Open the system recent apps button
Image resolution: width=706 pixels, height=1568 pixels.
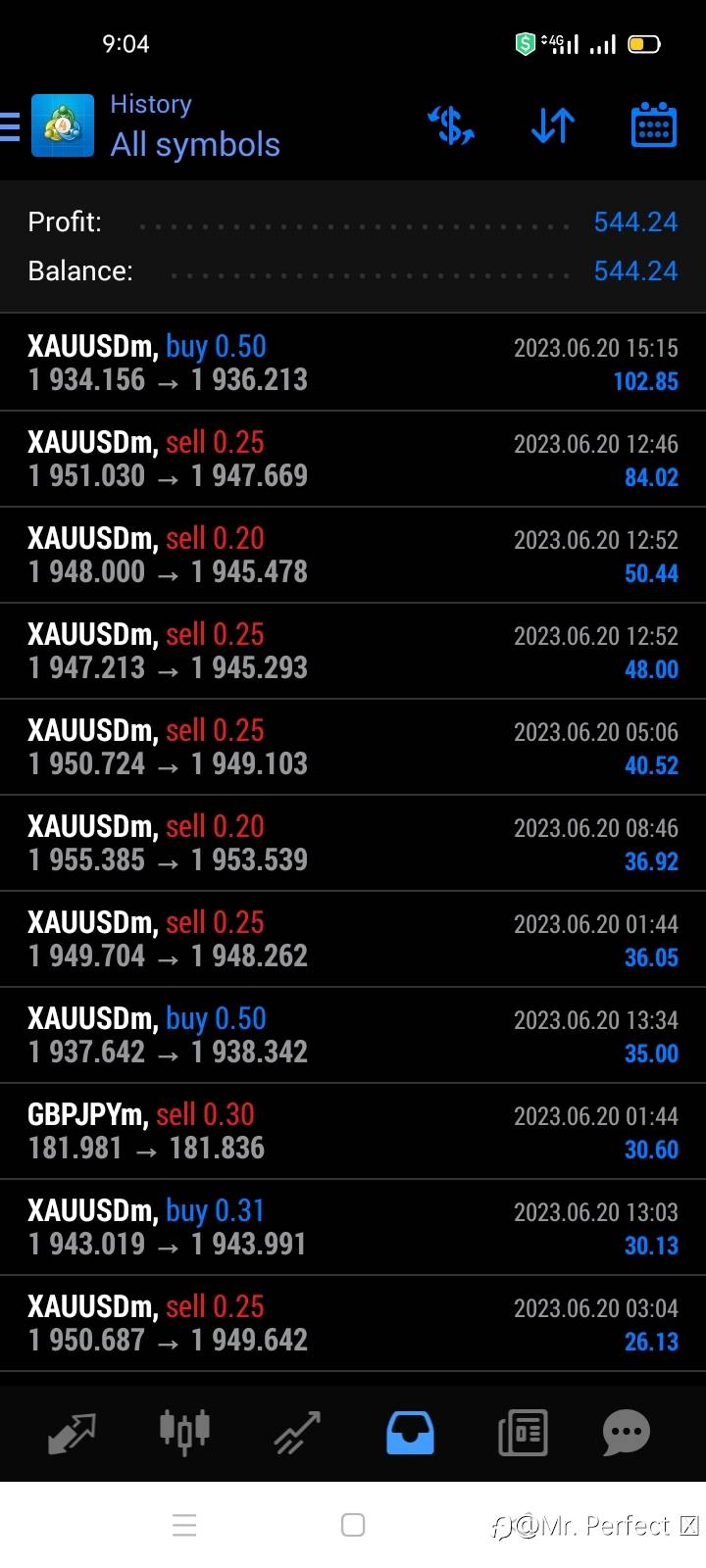click(184, 1525)
